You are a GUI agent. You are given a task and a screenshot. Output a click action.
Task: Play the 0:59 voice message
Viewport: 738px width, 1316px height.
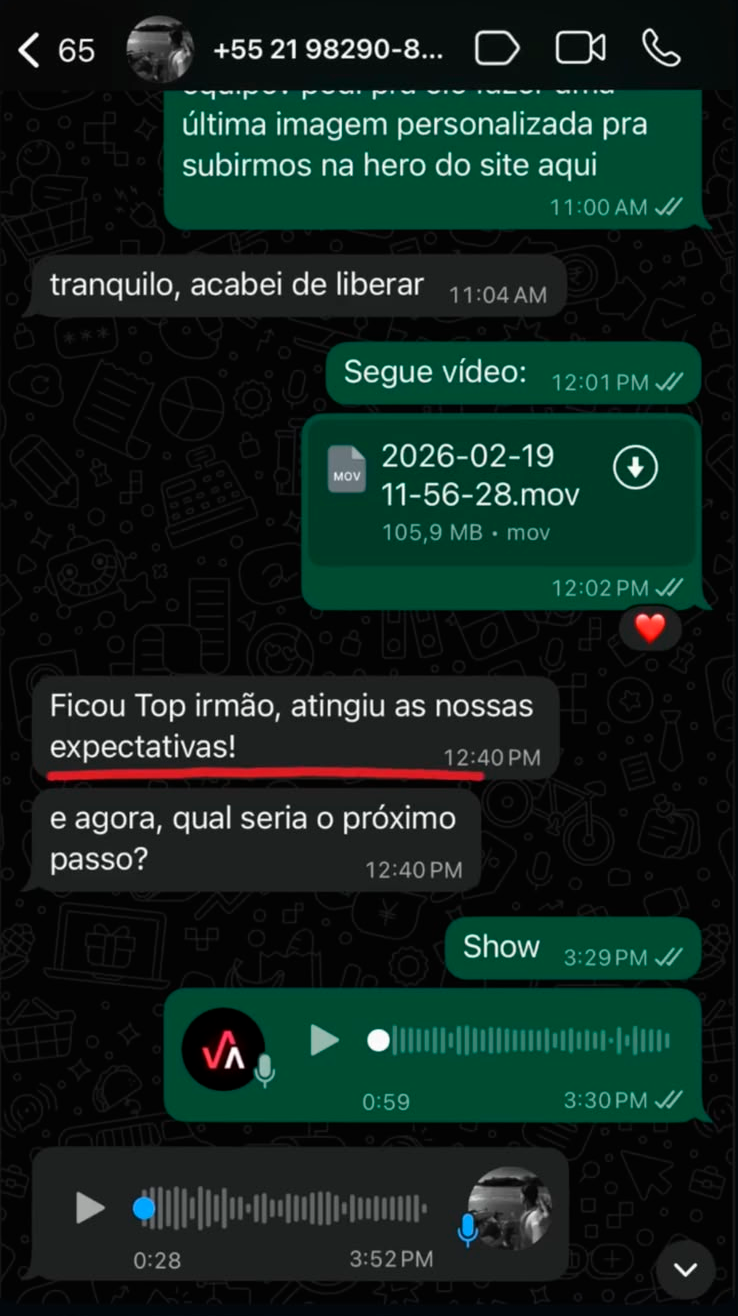click(324, 1041)
